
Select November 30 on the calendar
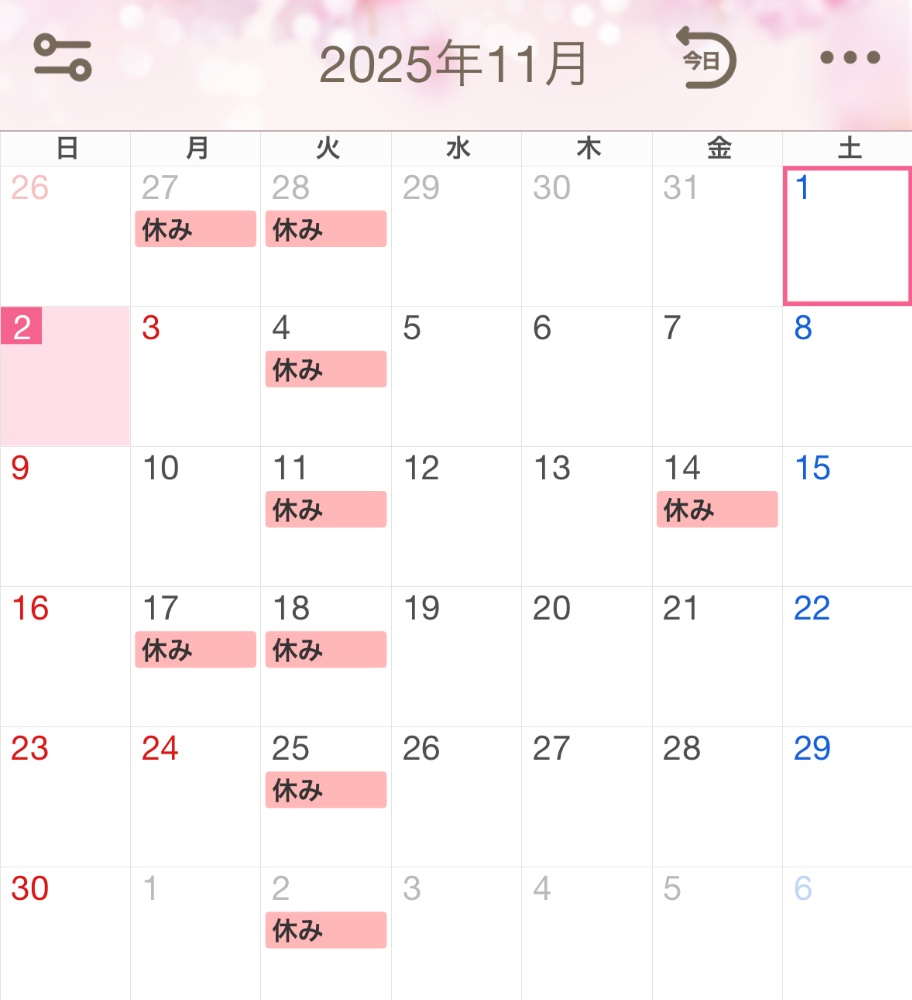(65, 936)
